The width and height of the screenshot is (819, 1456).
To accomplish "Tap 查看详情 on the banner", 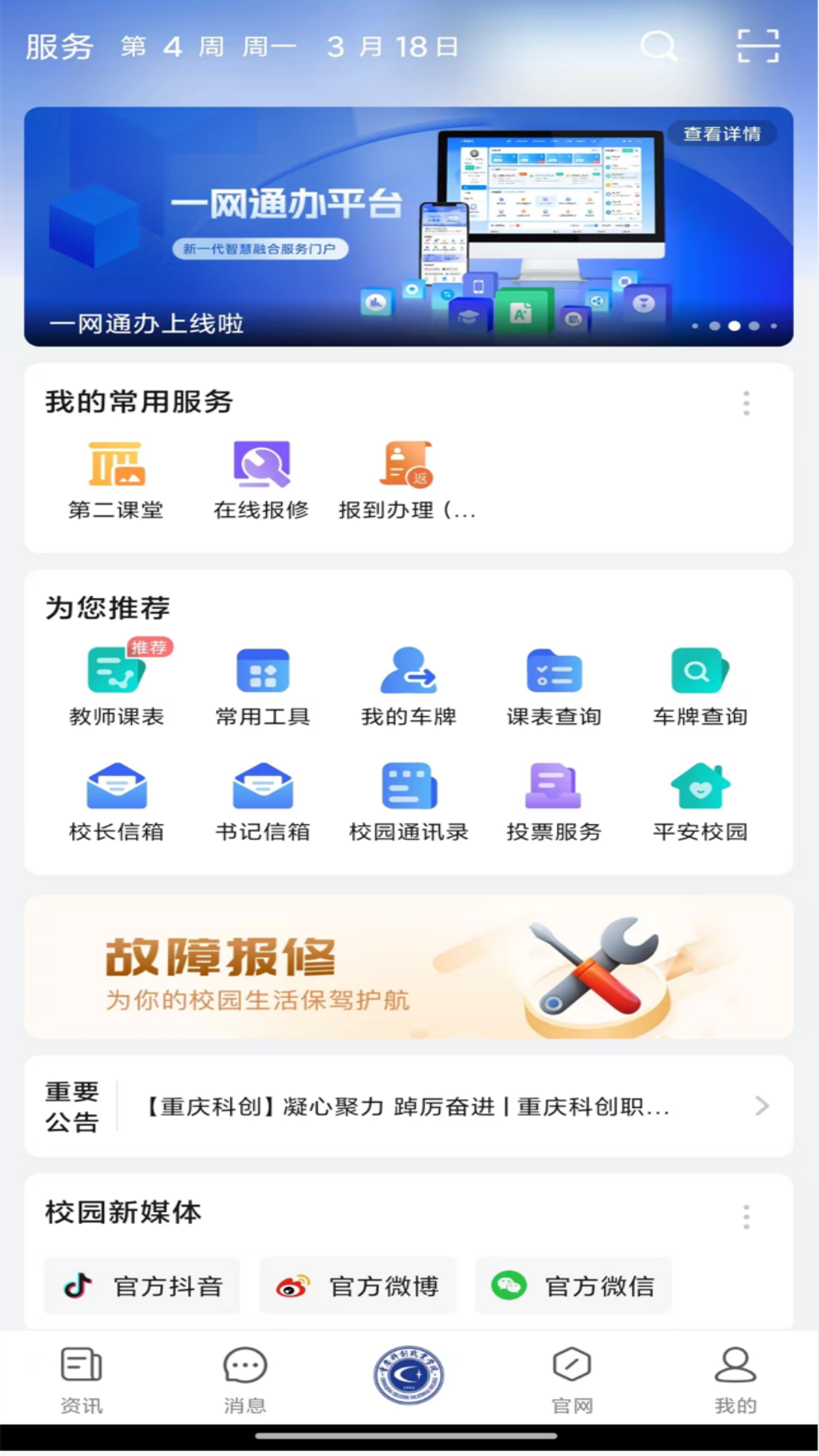I will 722,134.
